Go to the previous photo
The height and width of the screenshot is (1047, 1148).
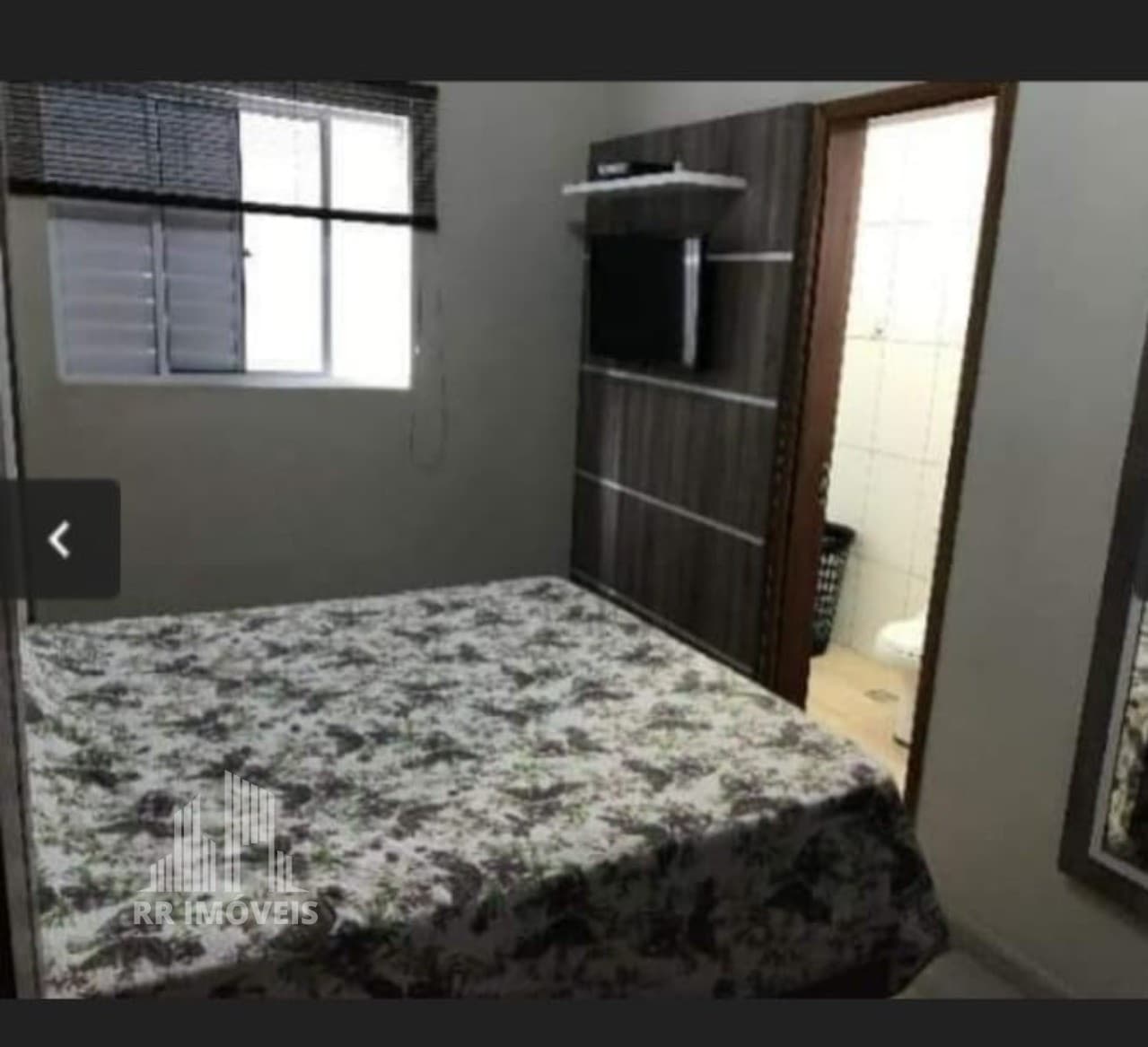59,539
